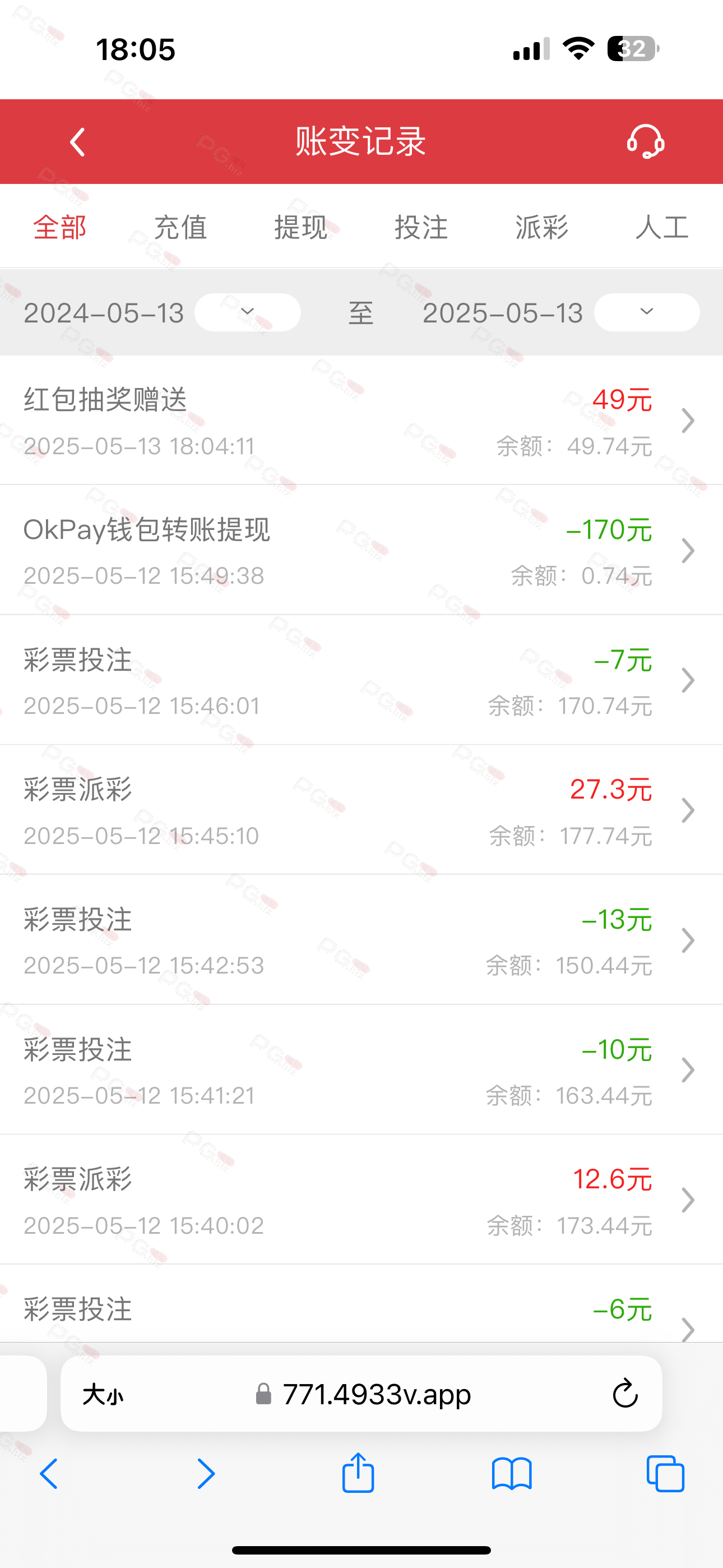
Task: Open the 红包抽奖赠送 49元 record
Action: (361, 421)
